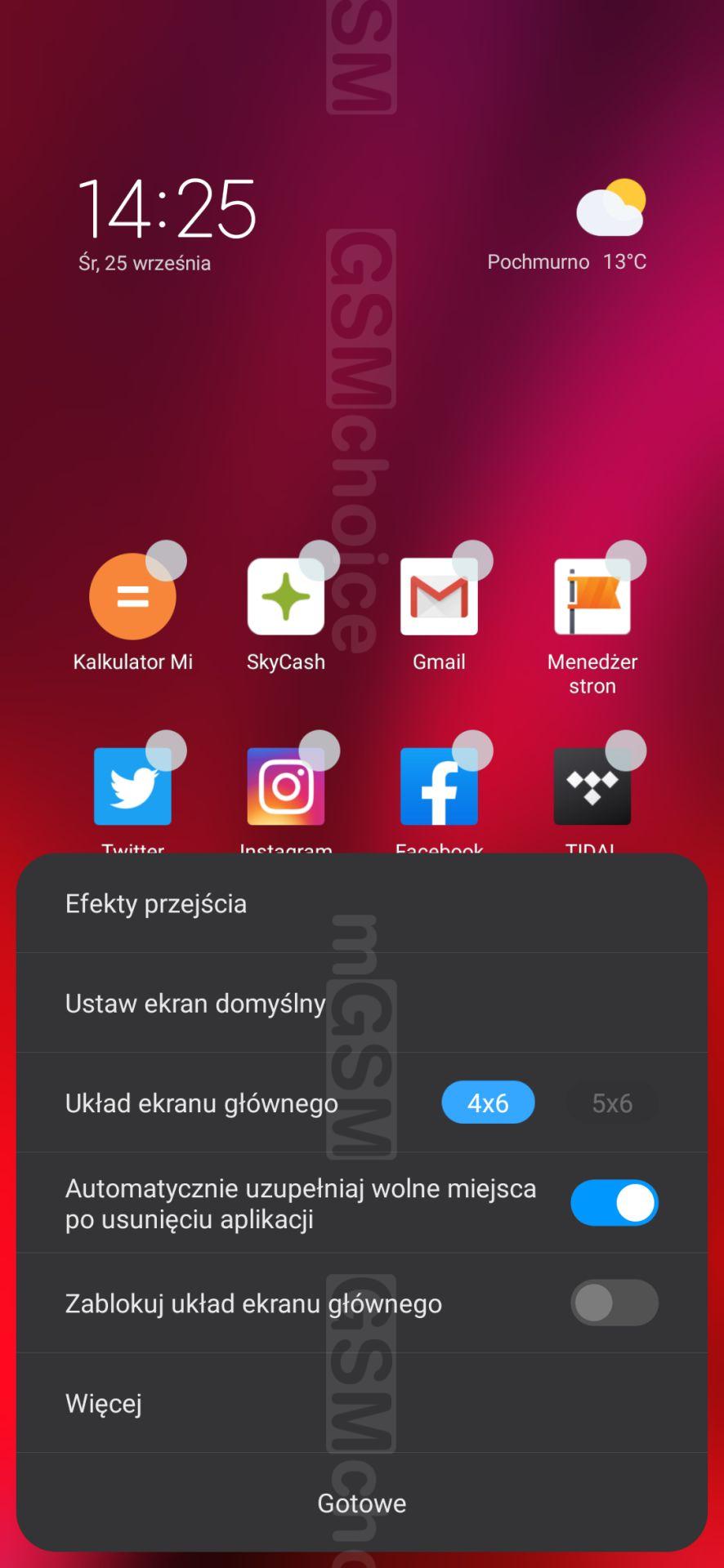Enable Zablokuj układ ekranu głównego switch
Viewport: 724px width, 1568px height.
coord(615,1303)
